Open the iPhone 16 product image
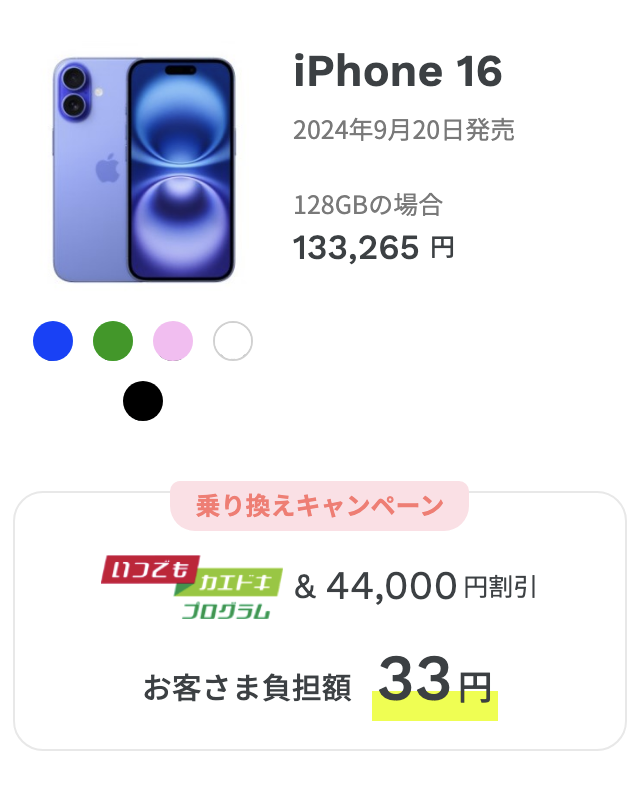 pyautogui.click(x=143, y=170)
